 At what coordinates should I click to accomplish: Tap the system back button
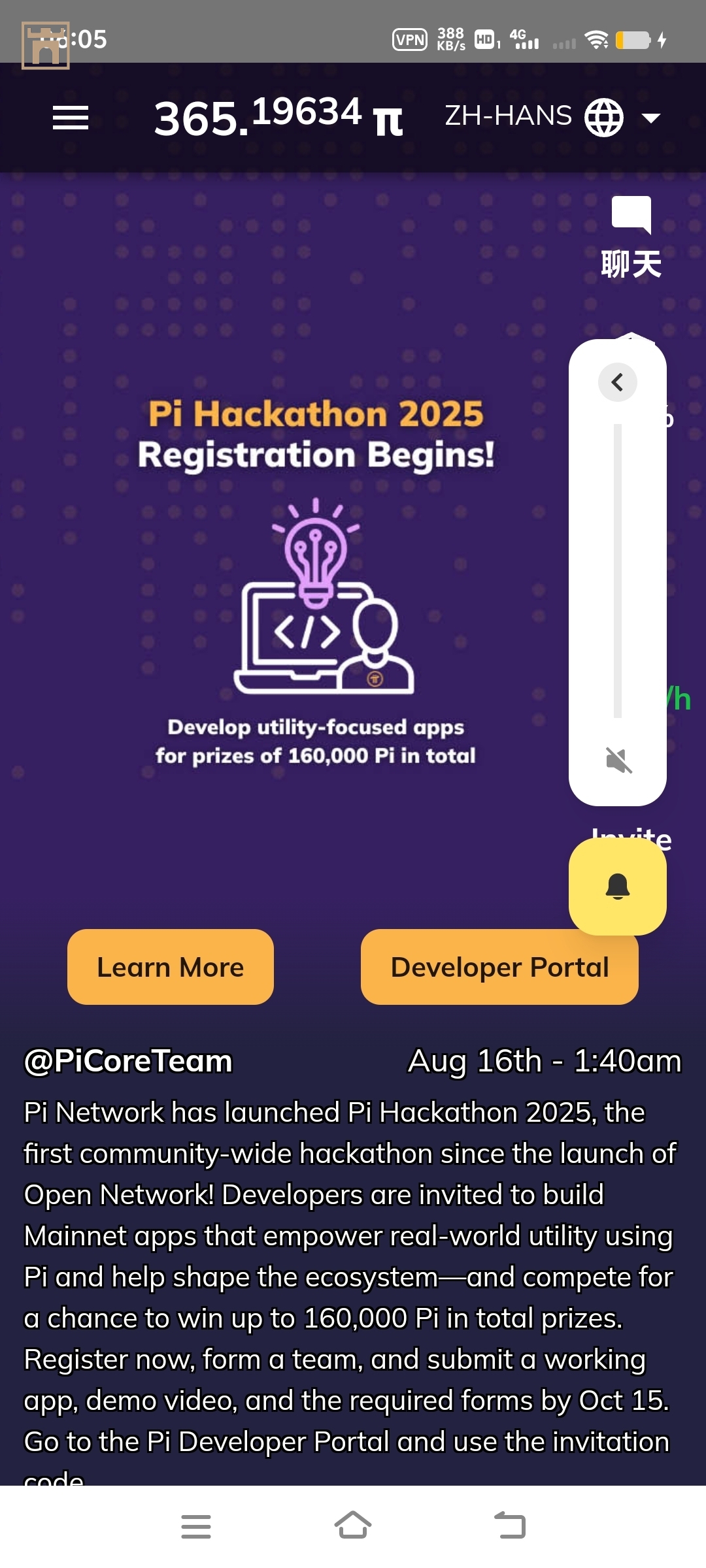pyautogui.click(x=511, y=1526)
